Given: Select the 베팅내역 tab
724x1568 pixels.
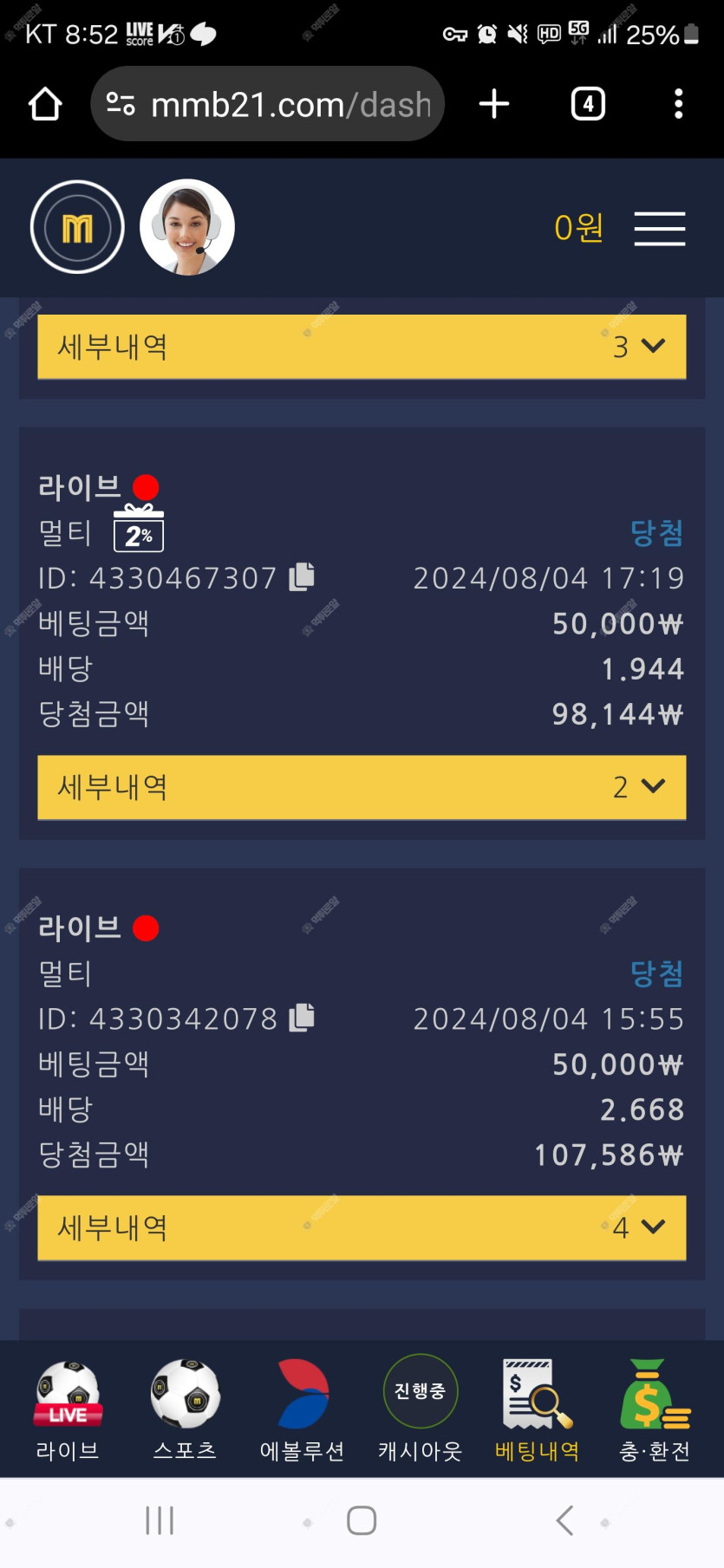Looking at the screenshot, I should tap(538, 1410).
